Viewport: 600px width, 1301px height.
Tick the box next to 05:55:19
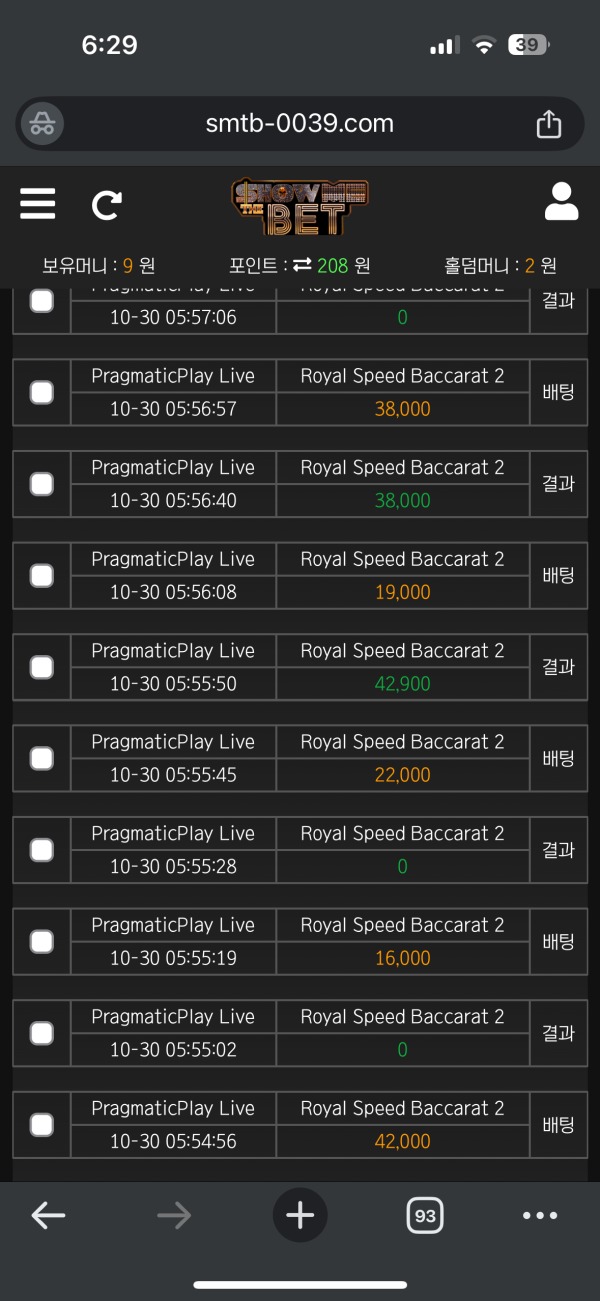point(42,942)
